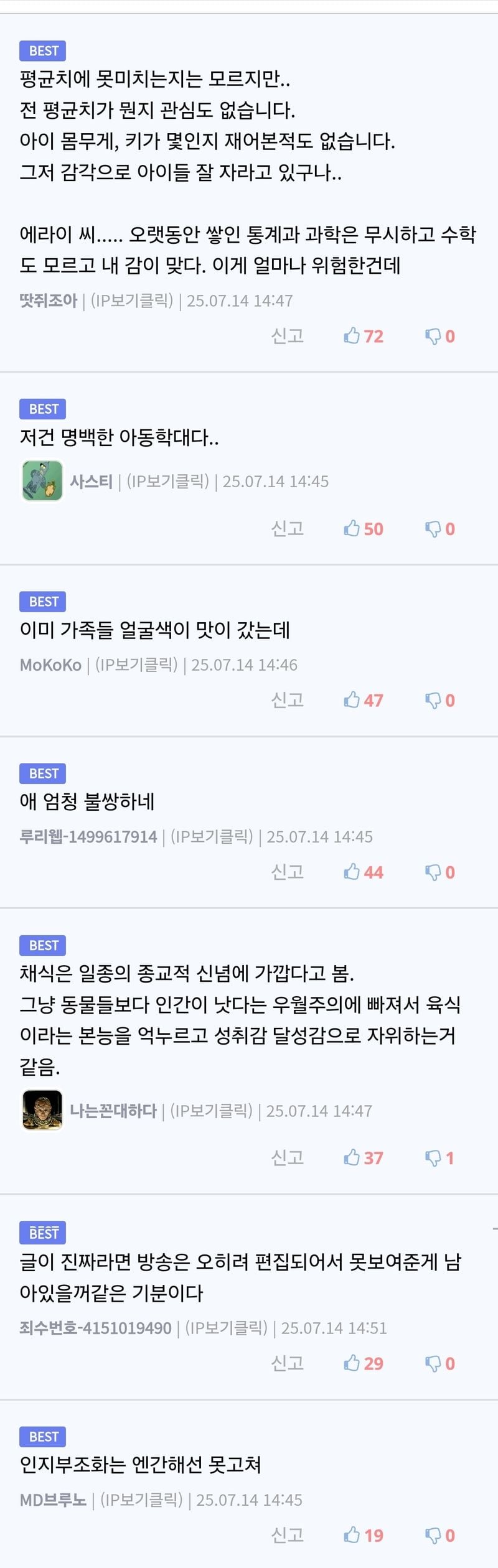
Task: Report 땃쥐조아's comment via 신고
Action: pos(287,336)
